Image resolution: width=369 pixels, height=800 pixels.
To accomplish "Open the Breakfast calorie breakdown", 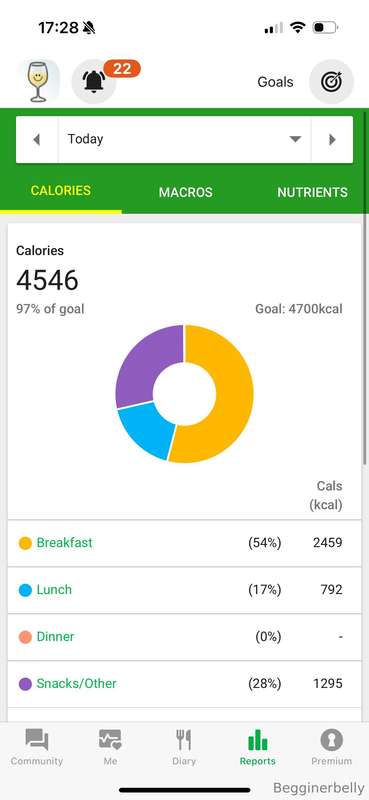I will [x=184, y=543].
